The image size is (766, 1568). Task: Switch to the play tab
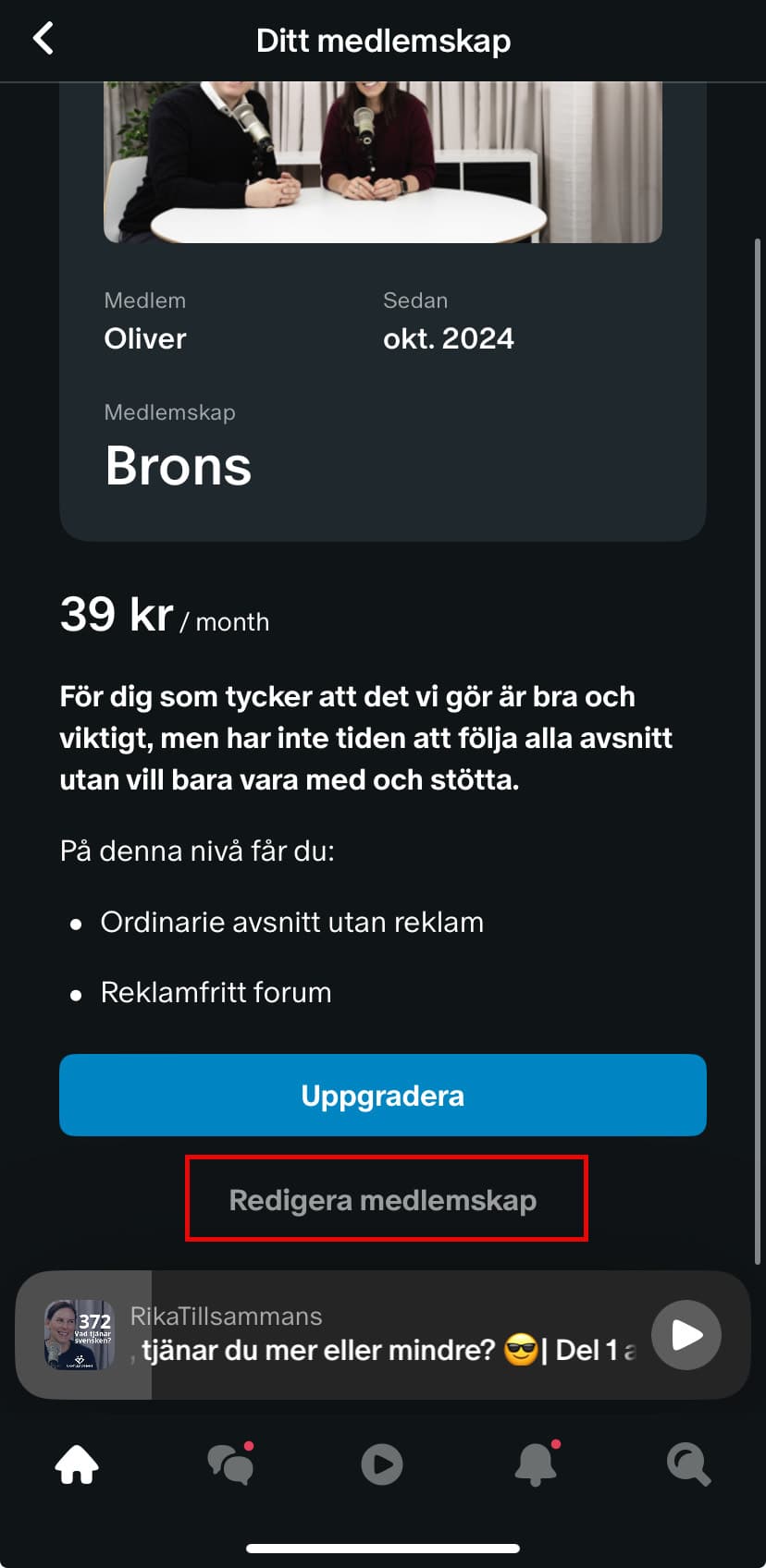[382, 1464]
